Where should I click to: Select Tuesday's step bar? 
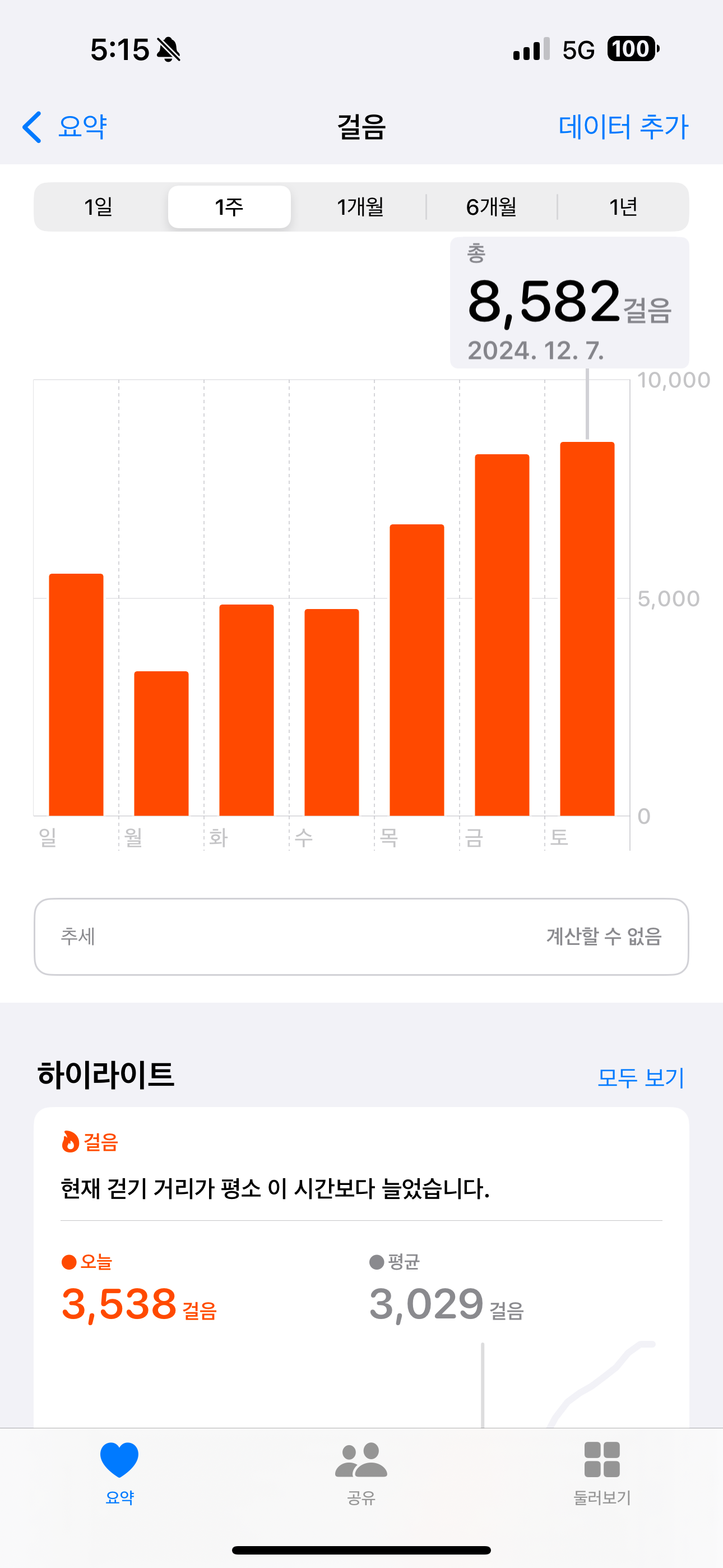[x=247, y=709]
